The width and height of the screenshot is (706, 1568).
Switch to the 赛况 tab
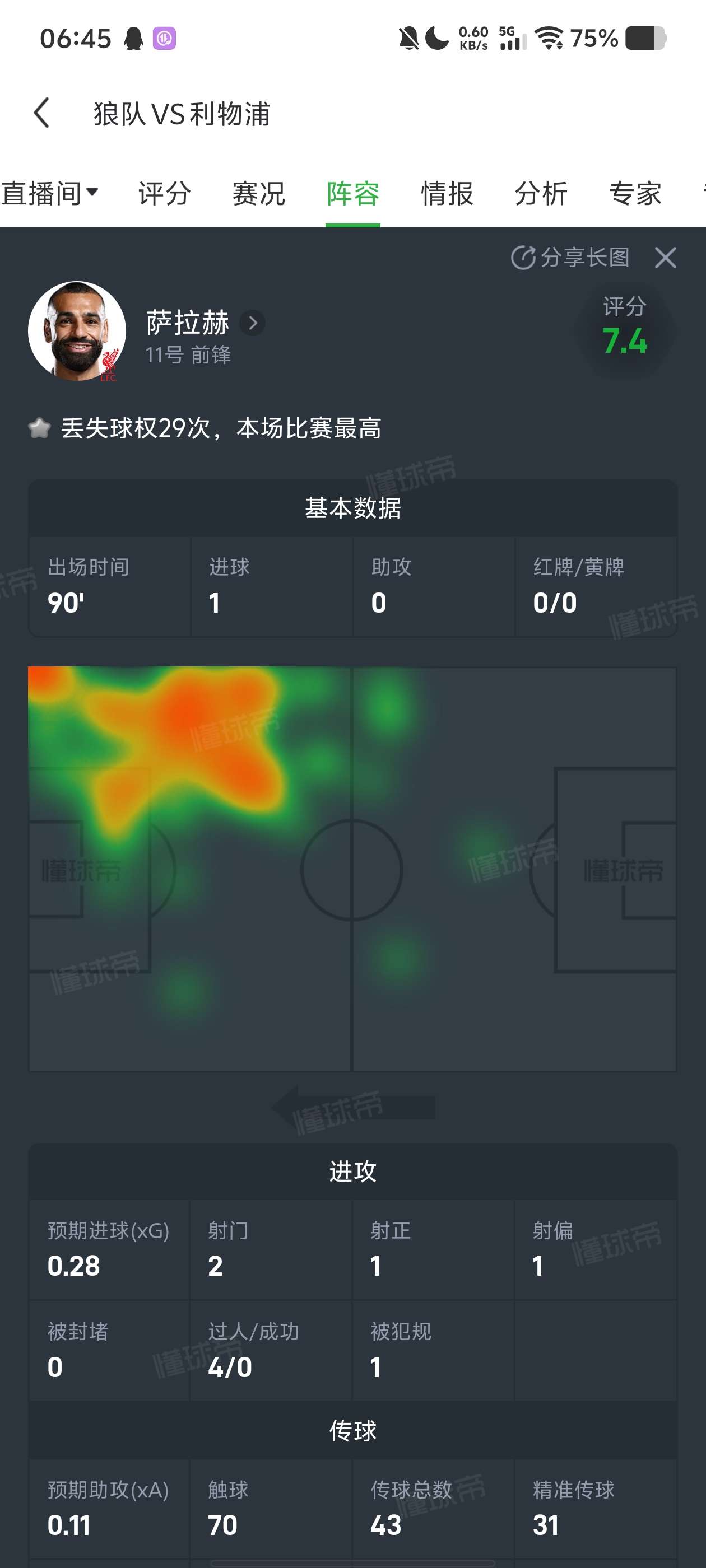[259, 194]
